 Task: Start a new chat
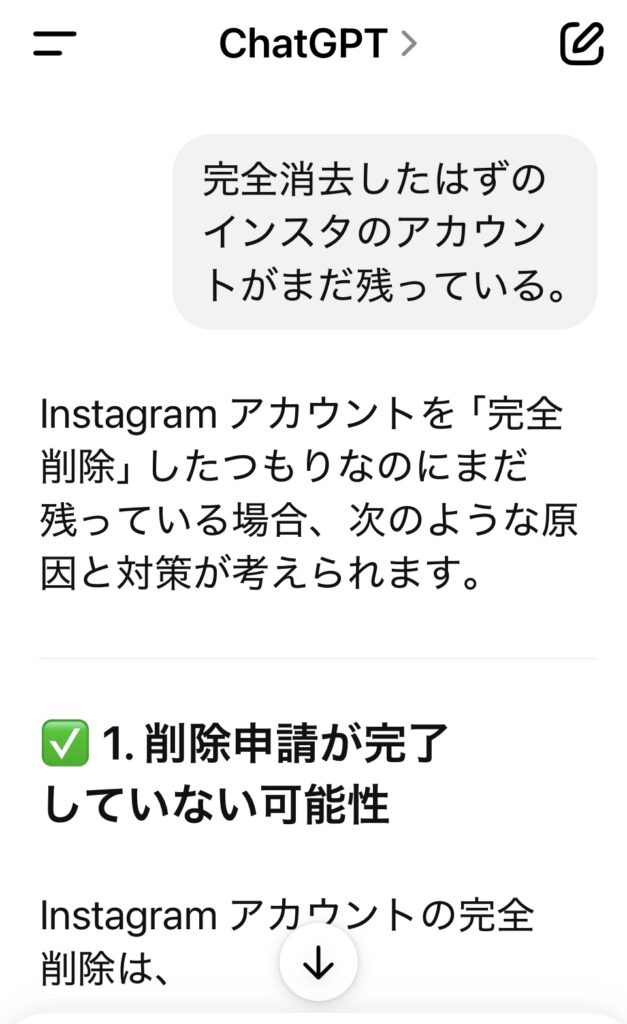pyautogui.click(x=581, y=43)
